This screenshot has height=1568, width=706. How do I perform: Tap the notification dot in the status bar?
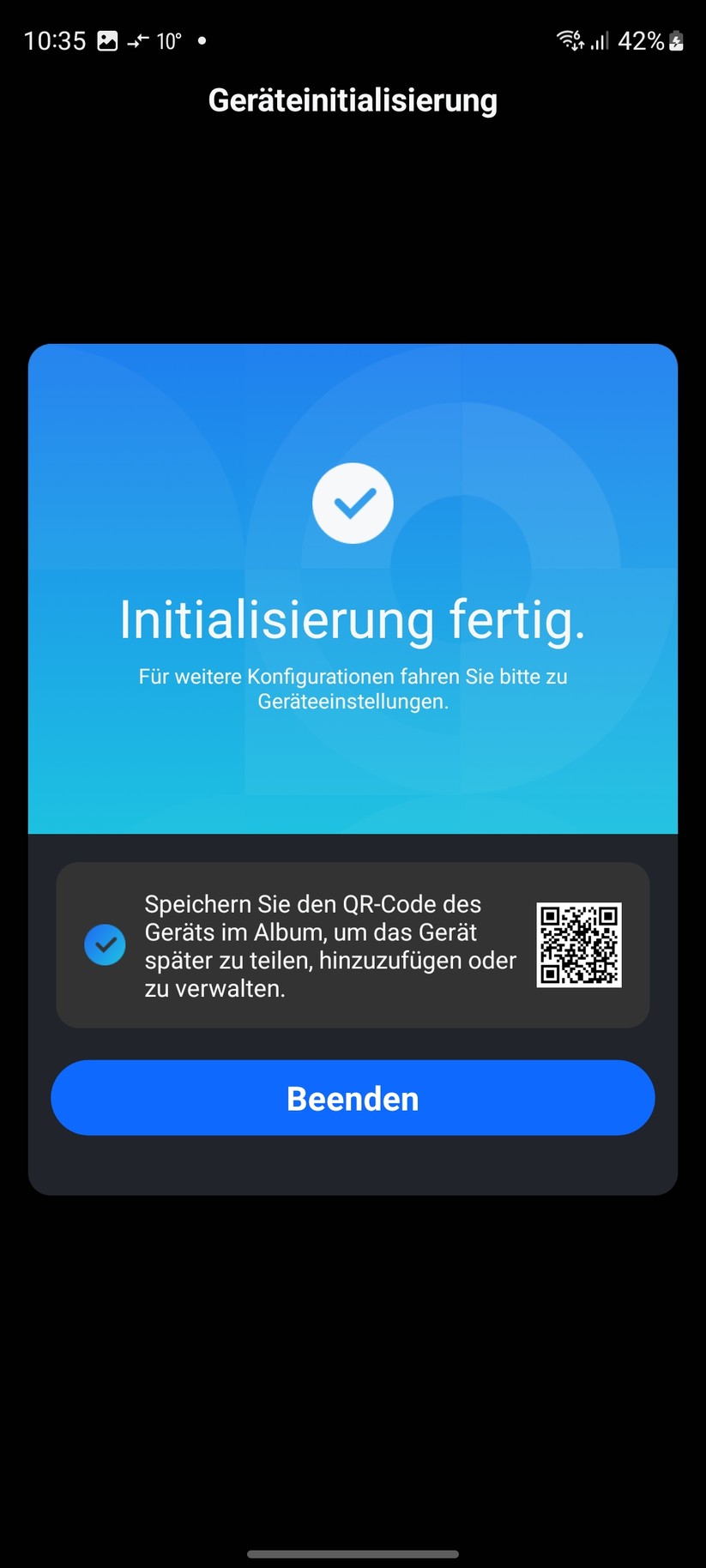[x=202, y=39]
